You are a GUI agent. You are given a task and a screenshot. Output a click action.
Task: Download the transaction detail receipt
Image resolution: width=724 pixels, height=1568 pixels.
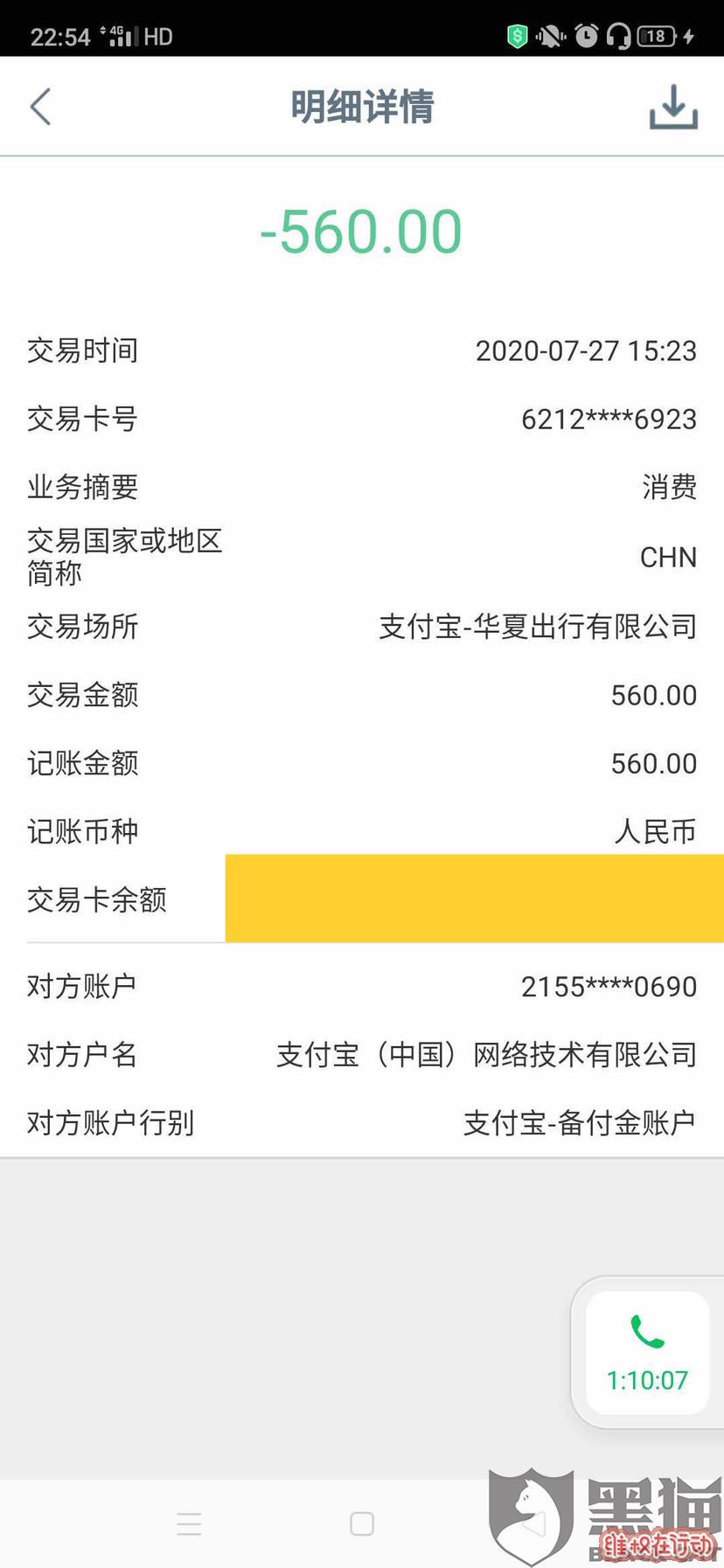point(673,108)
